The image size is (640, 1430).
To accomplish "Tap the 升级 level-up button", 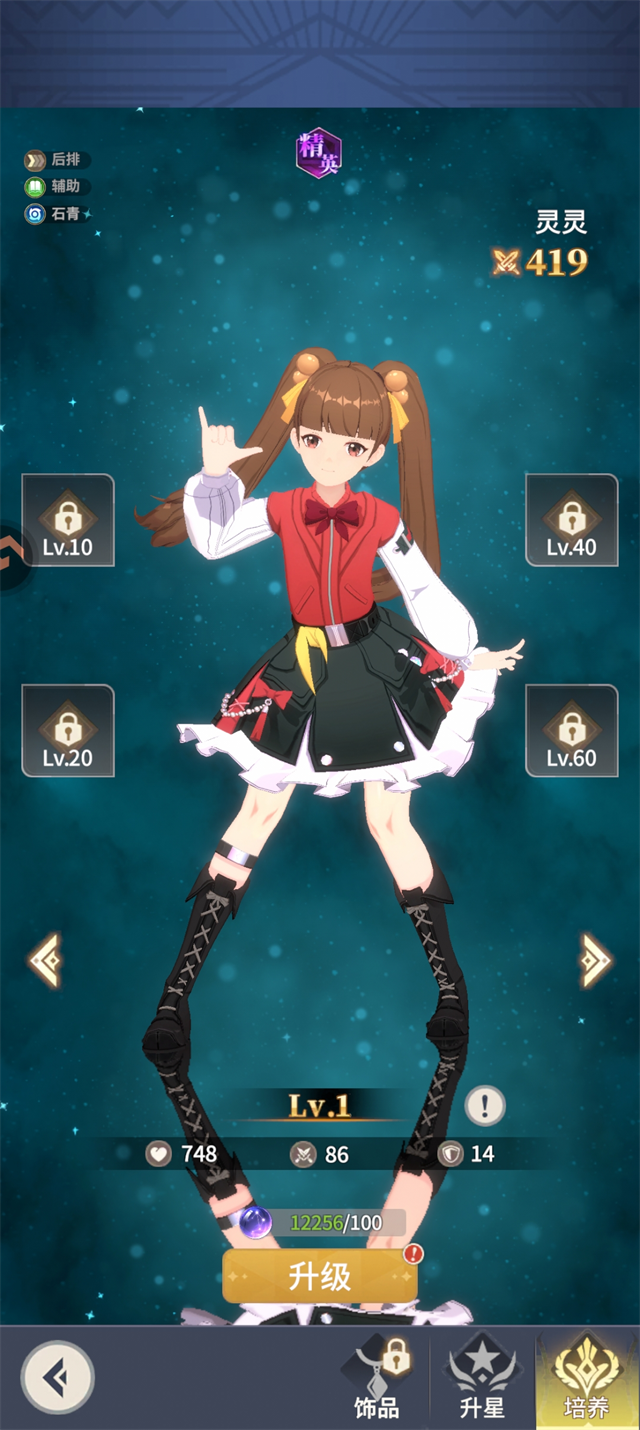I will click(320, 1276).
